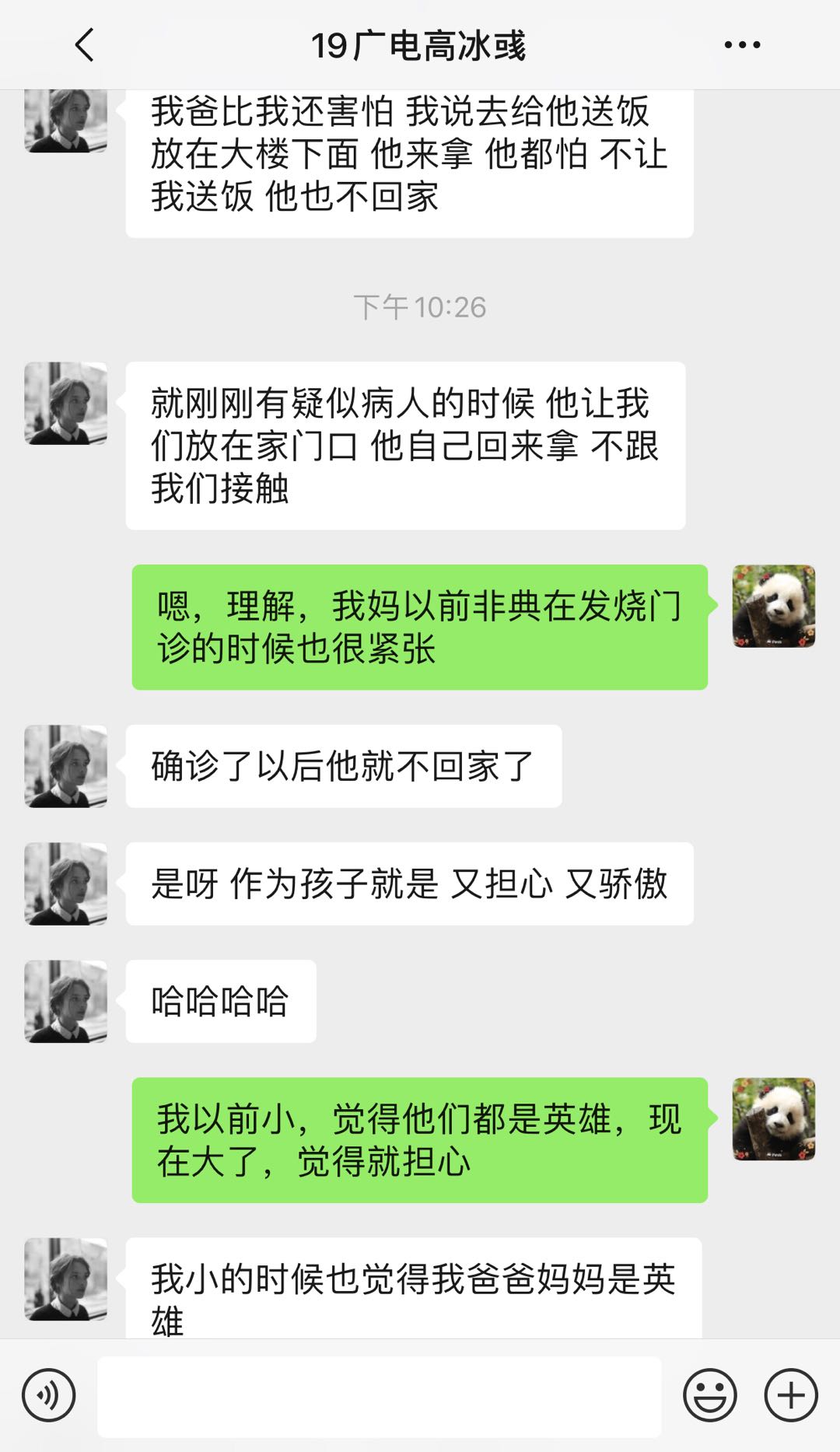
Task: Open the emoji sticker panel
Action: [x=709, y=1395]
